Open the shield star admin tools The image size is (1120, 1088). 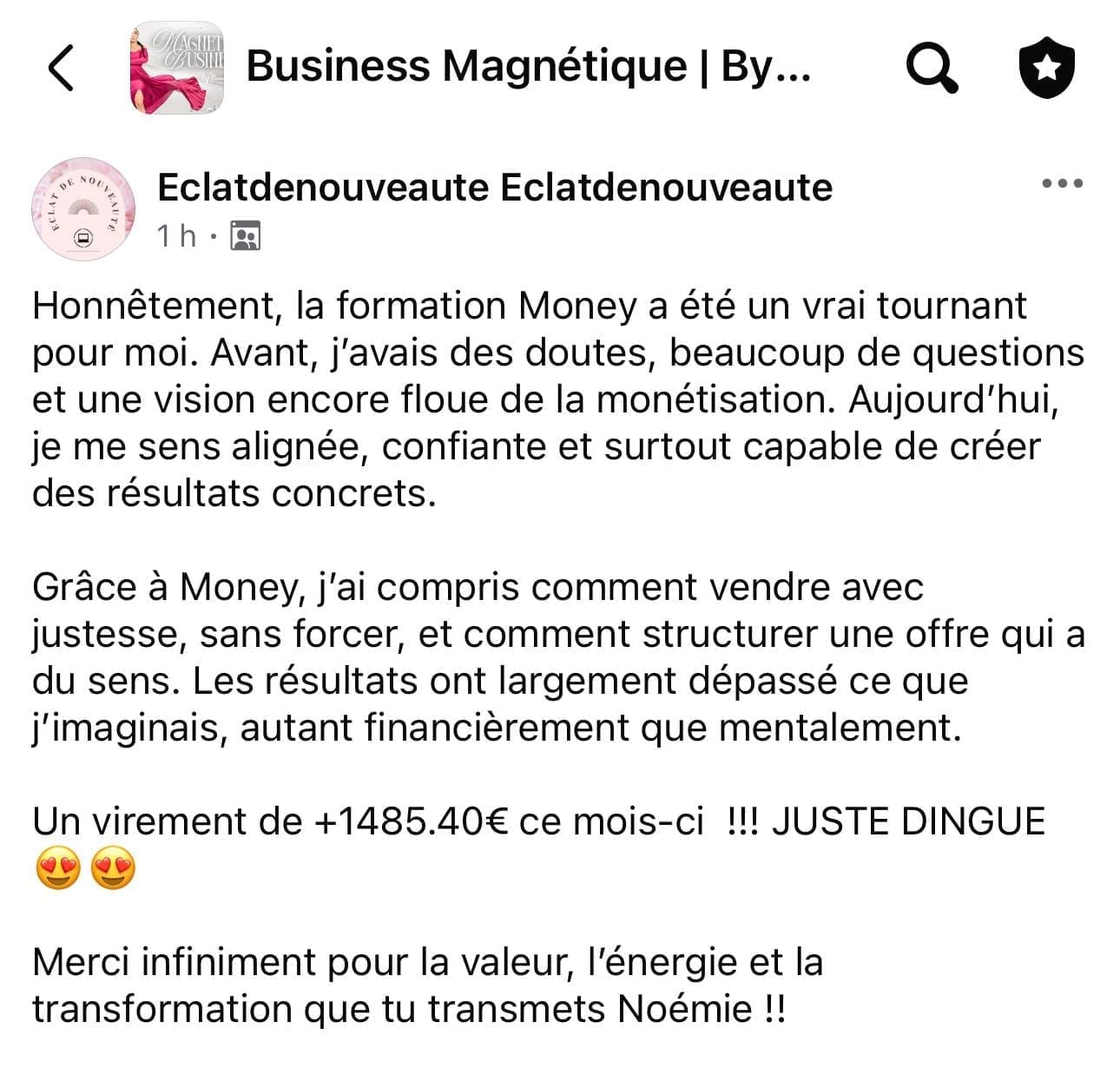pos(1045,68)
